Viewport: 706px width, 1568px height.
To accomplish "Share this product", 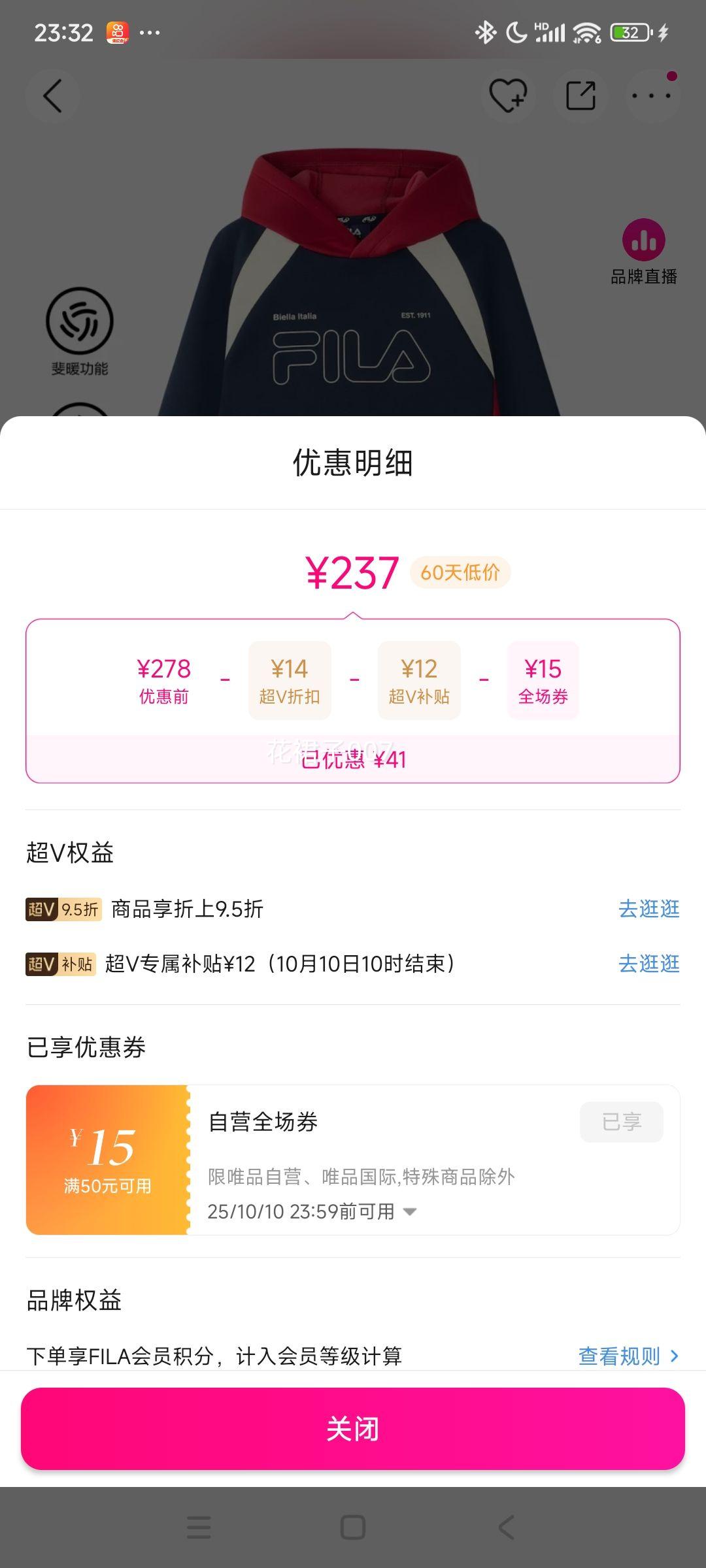I will (580, 96).
